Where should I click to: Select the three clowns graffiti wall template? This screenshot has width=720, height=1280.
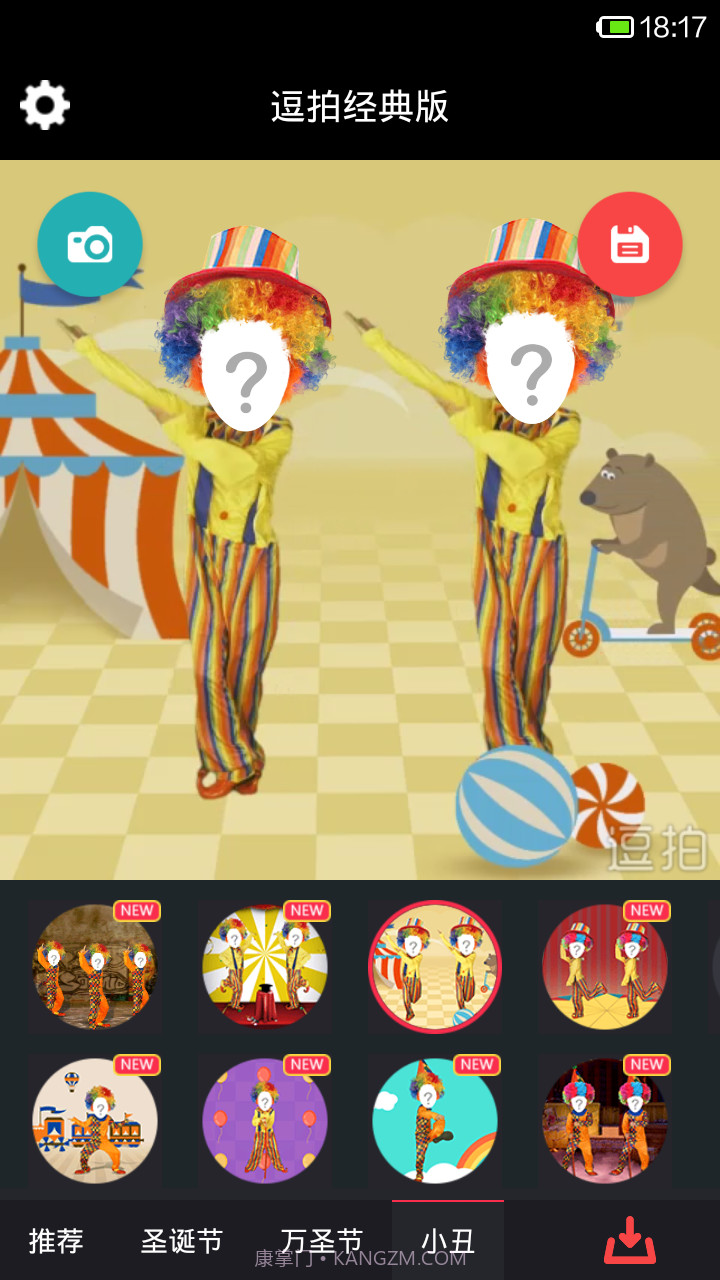[x=95, y=967]
